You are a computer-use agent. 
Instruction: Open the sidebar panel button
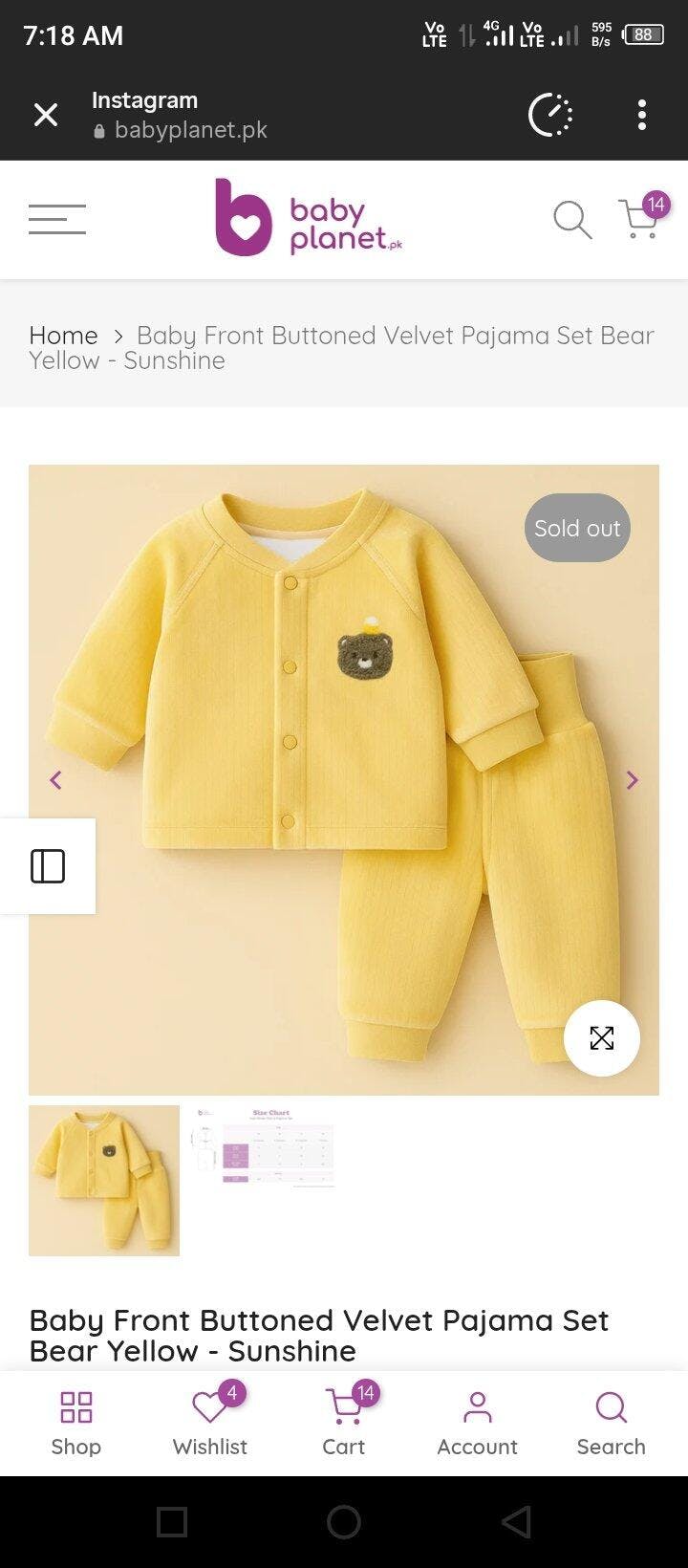[48, 866]
